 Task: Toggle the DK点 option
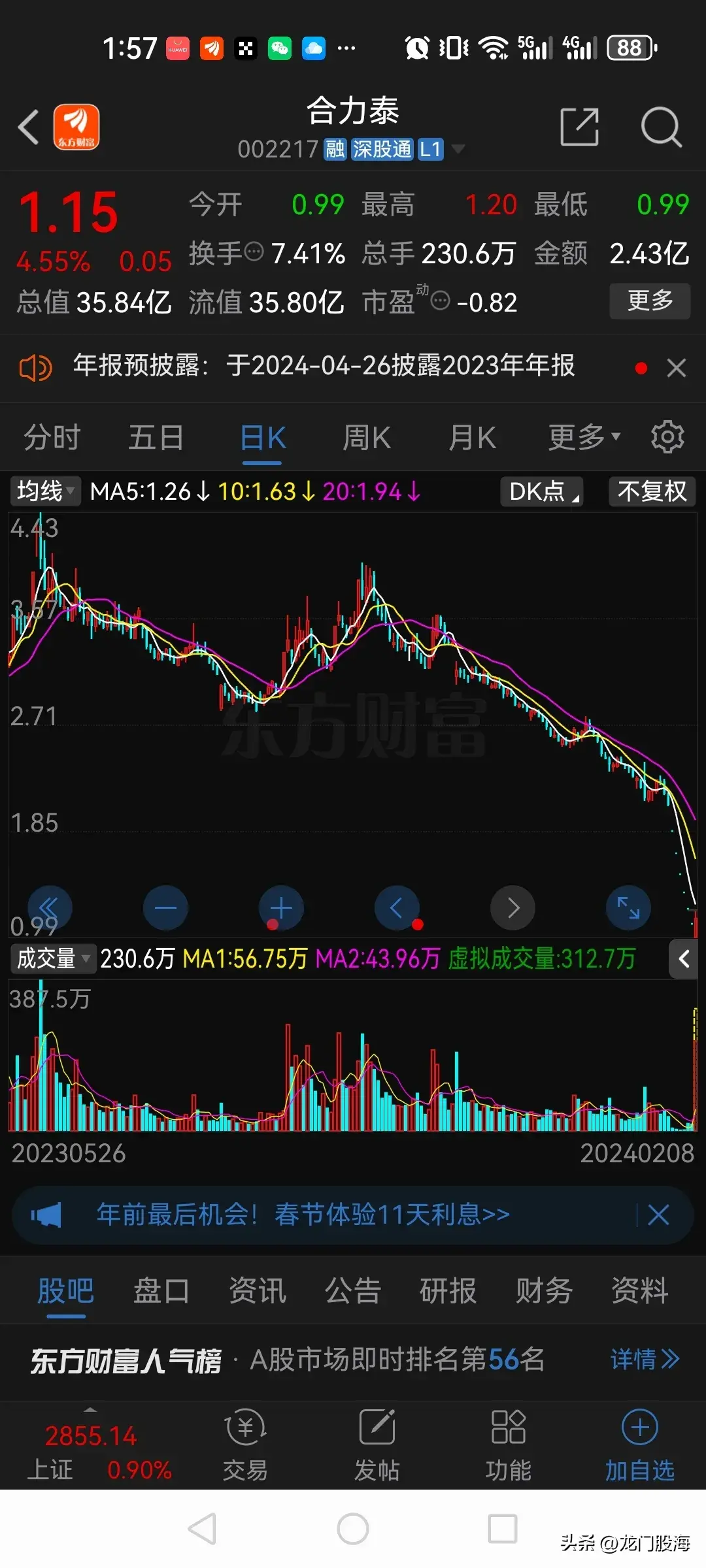(x=542, y=491)
